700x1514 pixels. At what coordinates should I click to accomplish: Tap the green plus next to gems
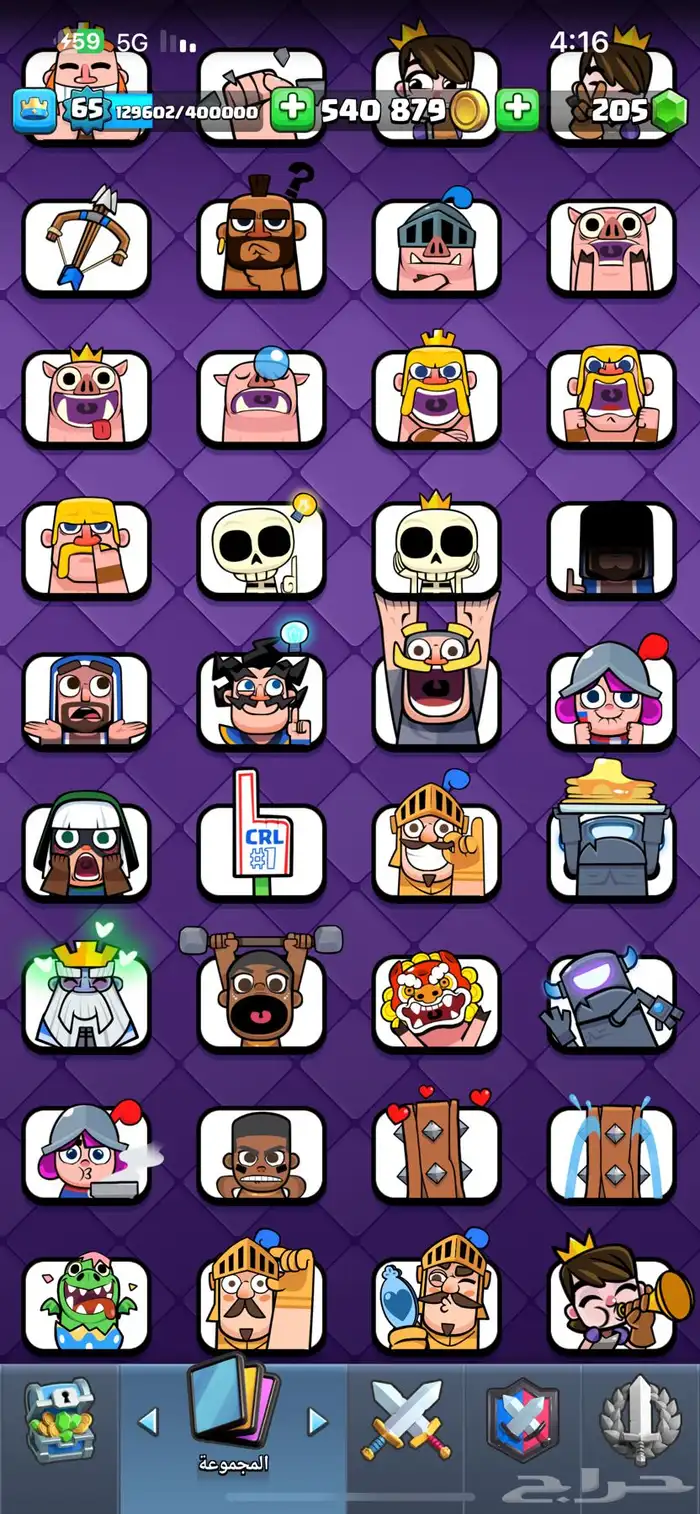point(517,109)
